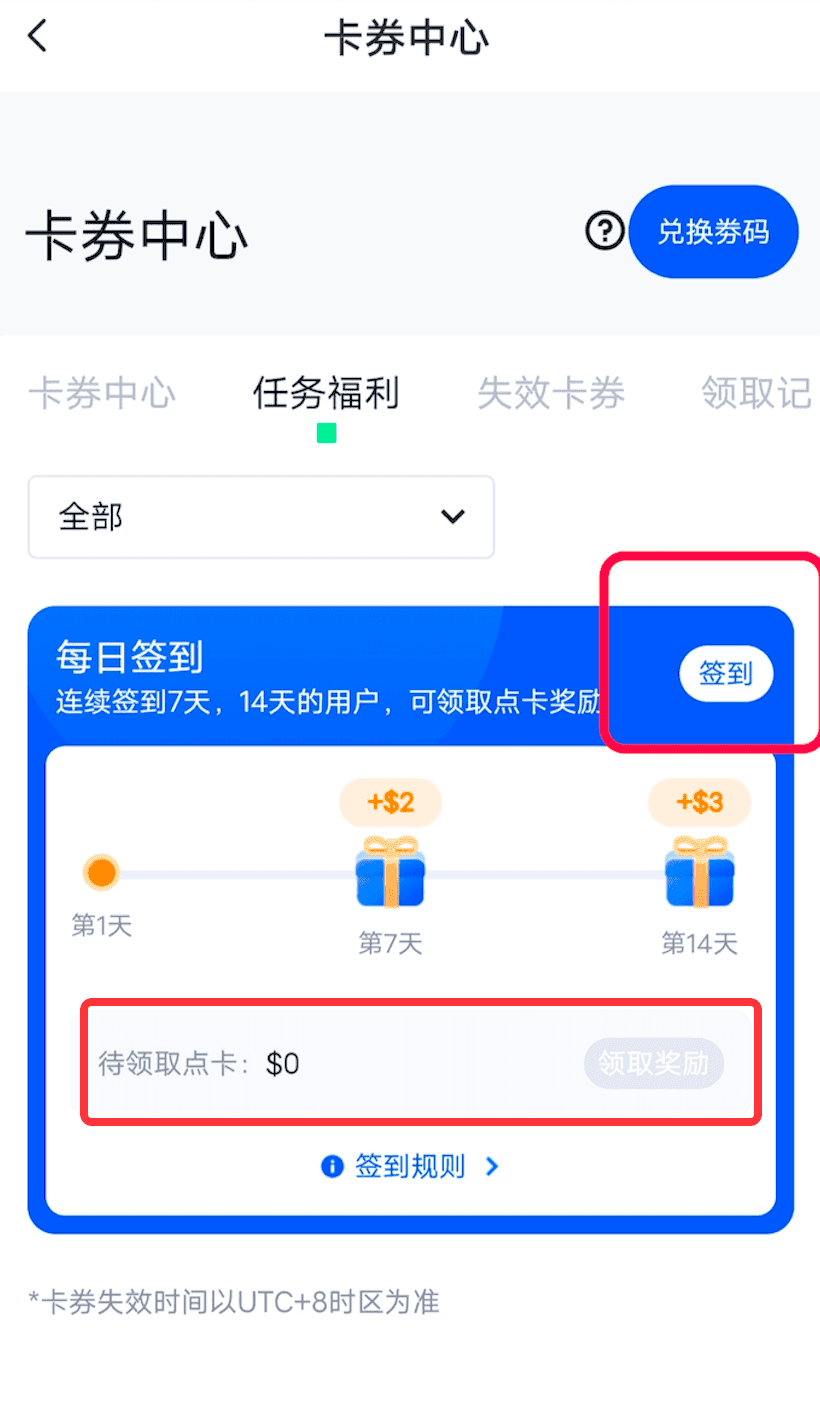Tap the 签到 daily check-in button

tap(726, 674)
